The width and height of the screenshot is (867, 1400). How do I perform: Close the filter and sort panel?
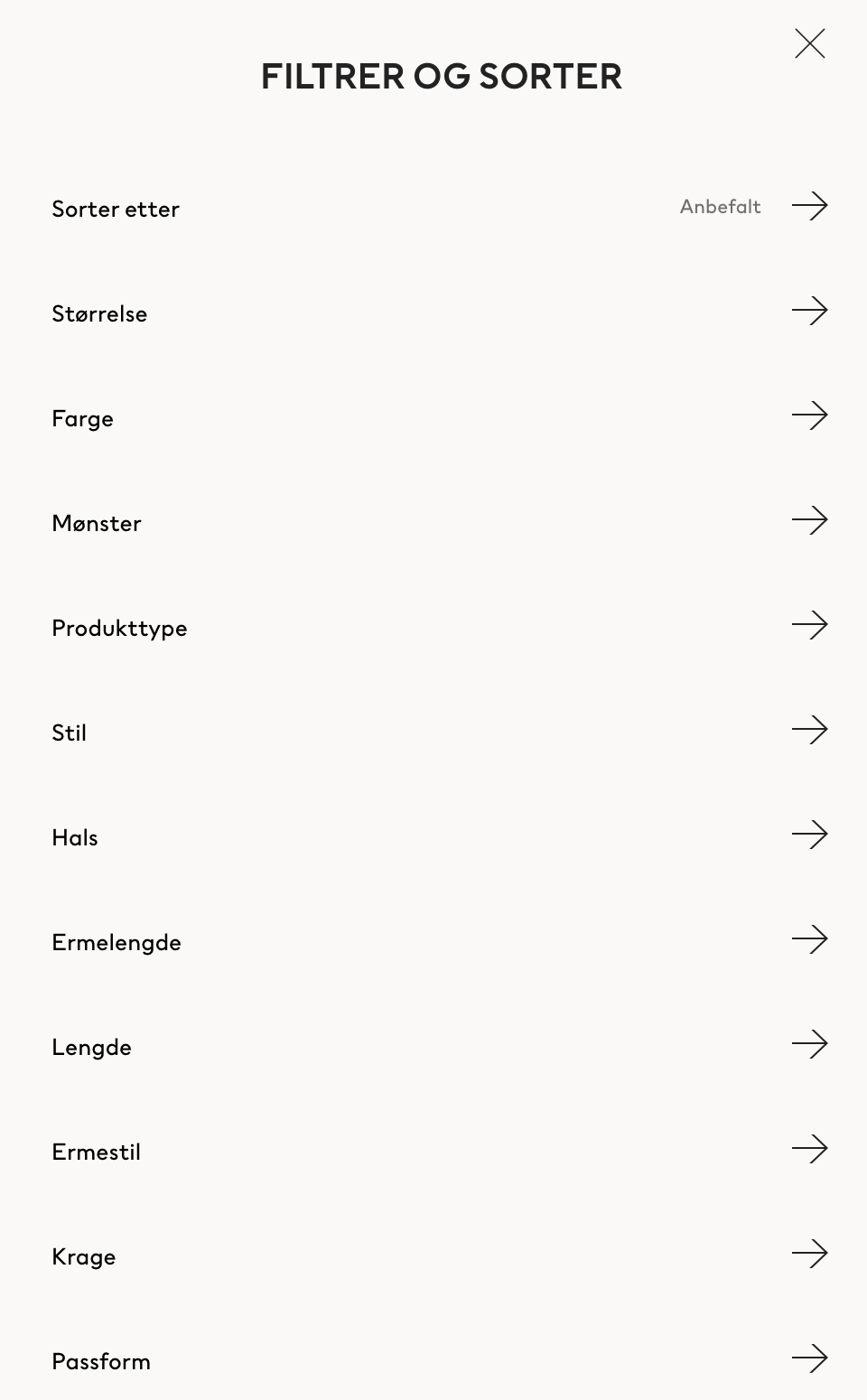(x=810, y=43)
